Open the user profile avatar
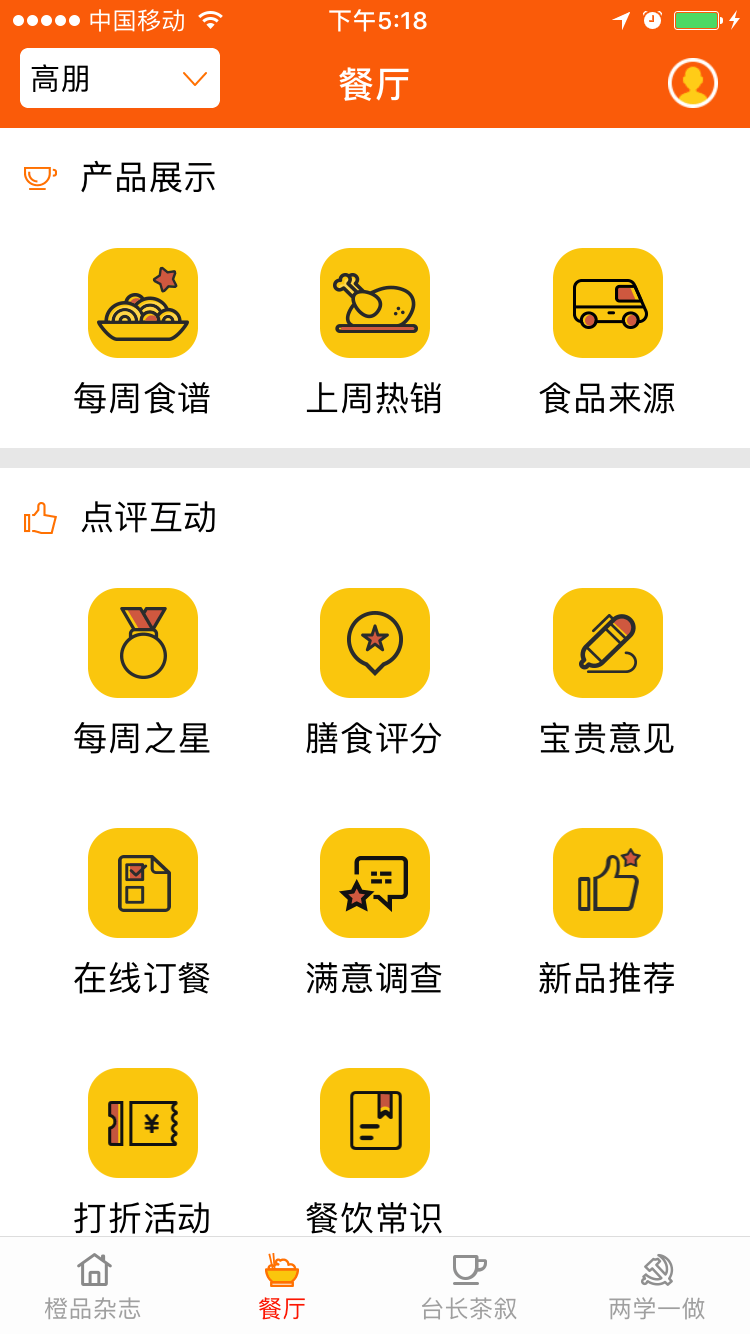Viewport: 750px width, 1334px height. point(693,83)
